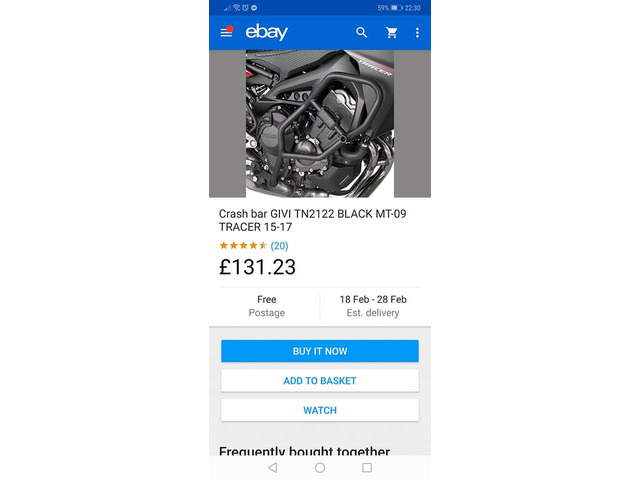The height and width of the screenshot is (480, 640).
Task: Watch this GIVI crash bar listing
Action: [320, 410]
